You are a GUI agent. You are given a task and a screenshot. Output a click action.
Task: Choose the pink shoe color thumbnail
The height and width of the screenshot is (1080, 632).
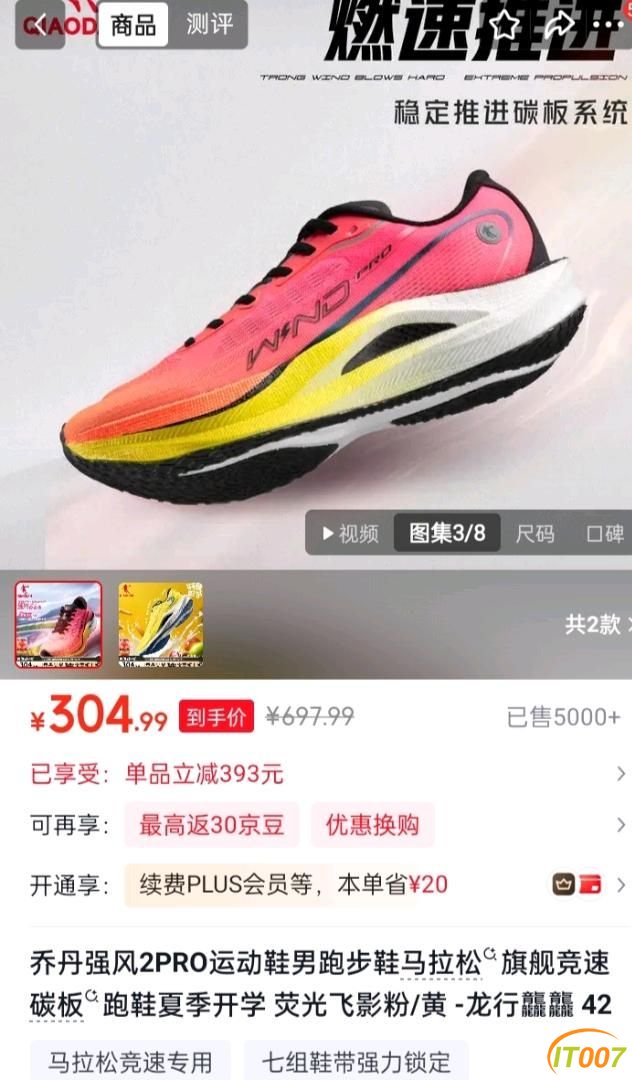click(59, 625)
